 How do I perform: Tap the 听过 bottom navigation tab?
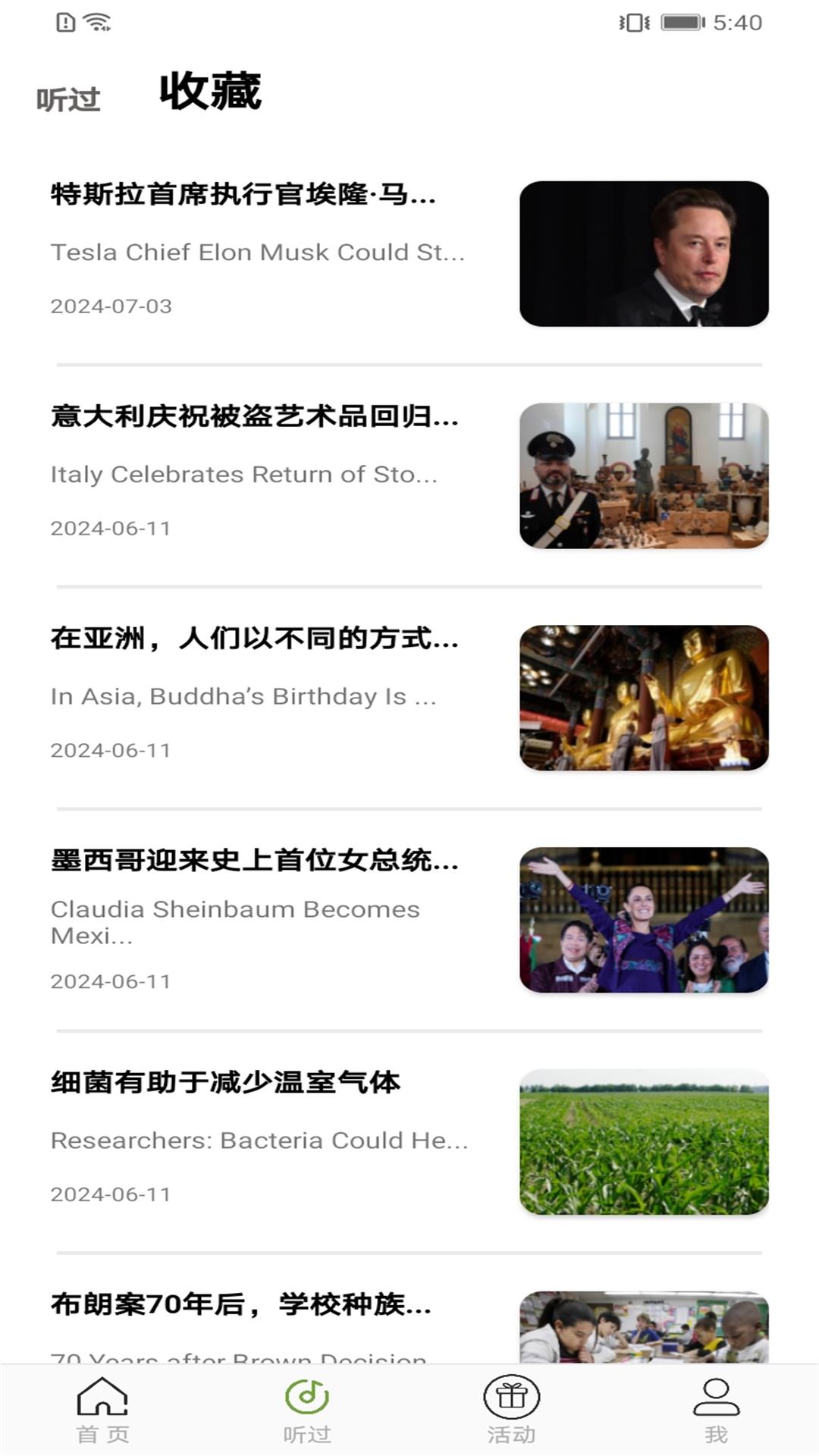tap(307, 1410)
